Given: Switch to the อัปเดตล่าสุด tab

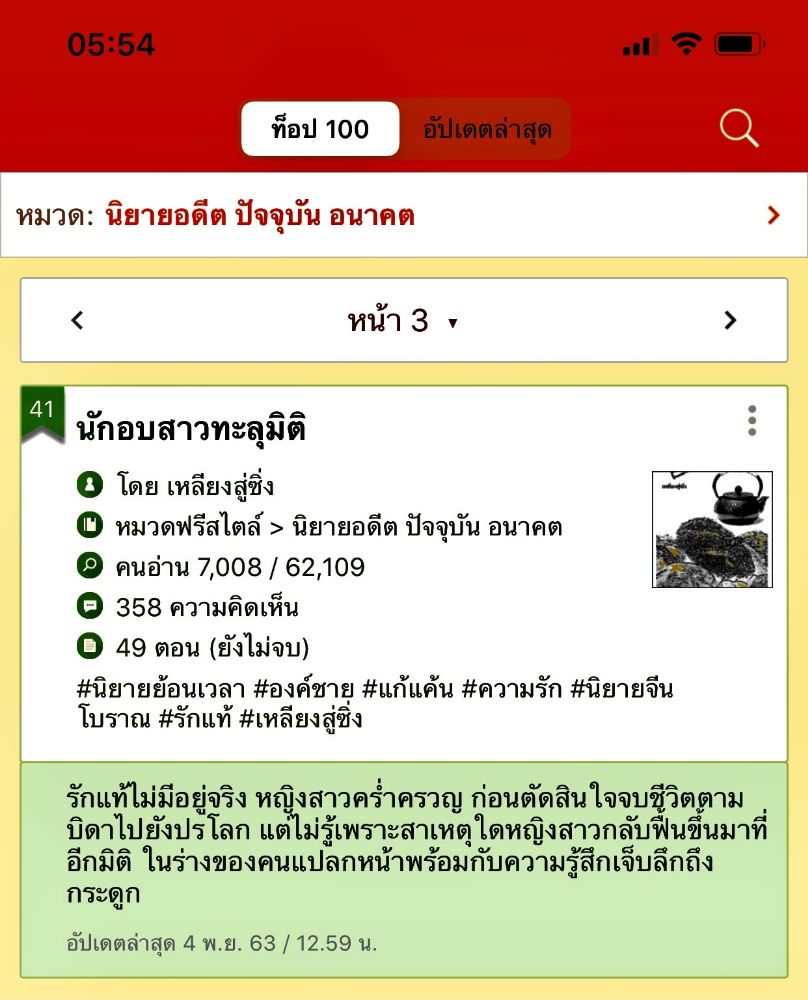Looking at the screenshot, I should [486, 129].
